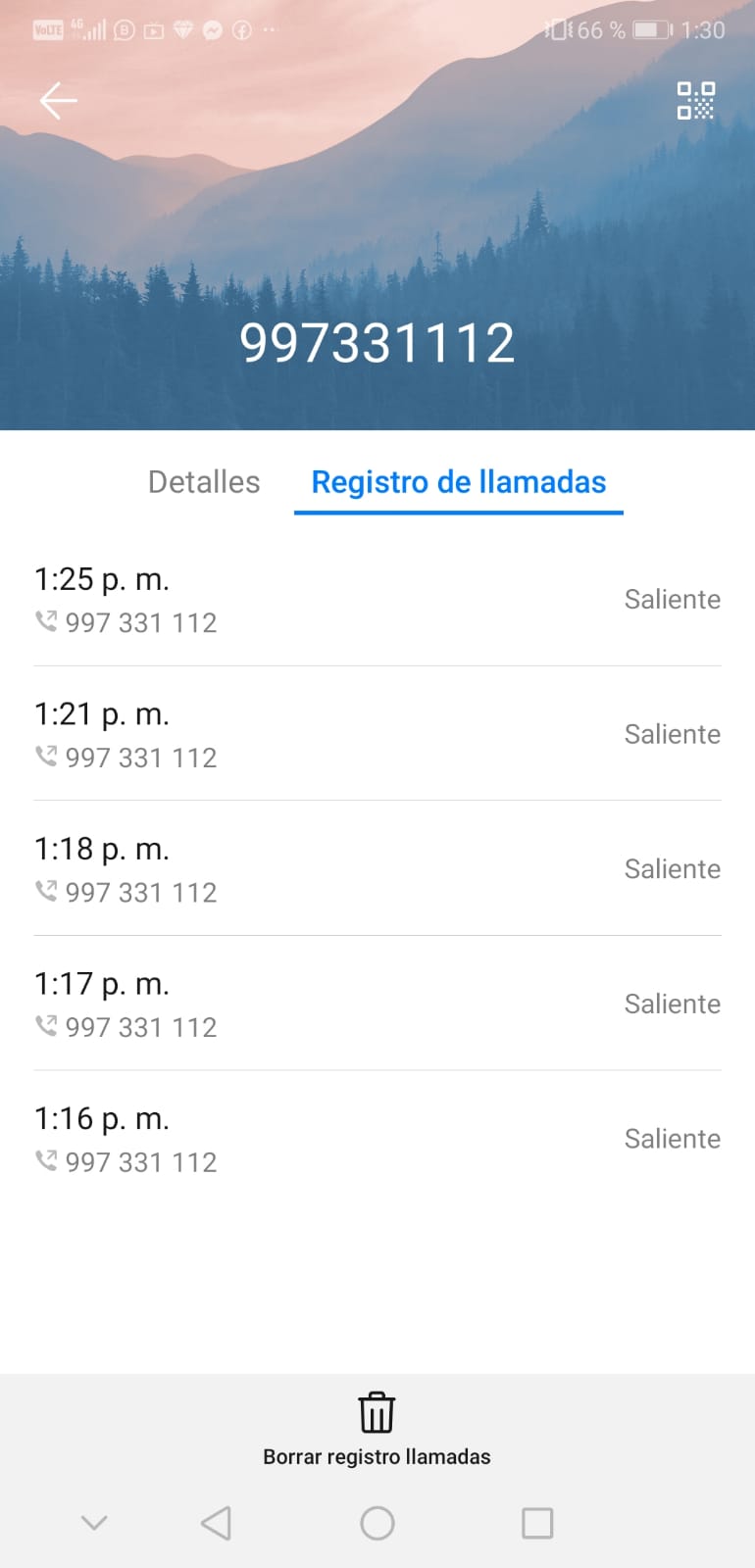Select the Registro de llamadas tab
755x1568 pixels.
click(x=459, y=482)
